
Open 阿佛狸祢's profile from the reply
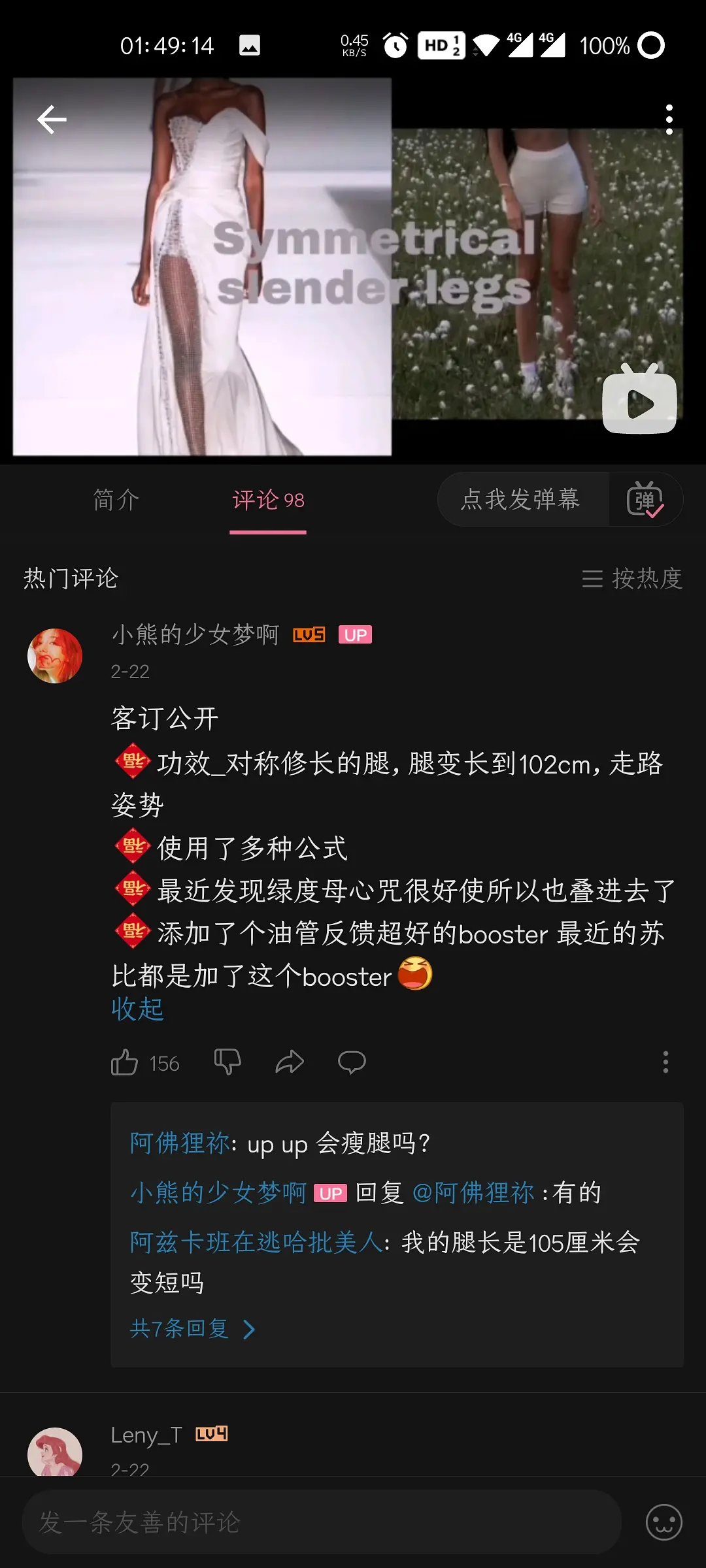[180, 1143]
